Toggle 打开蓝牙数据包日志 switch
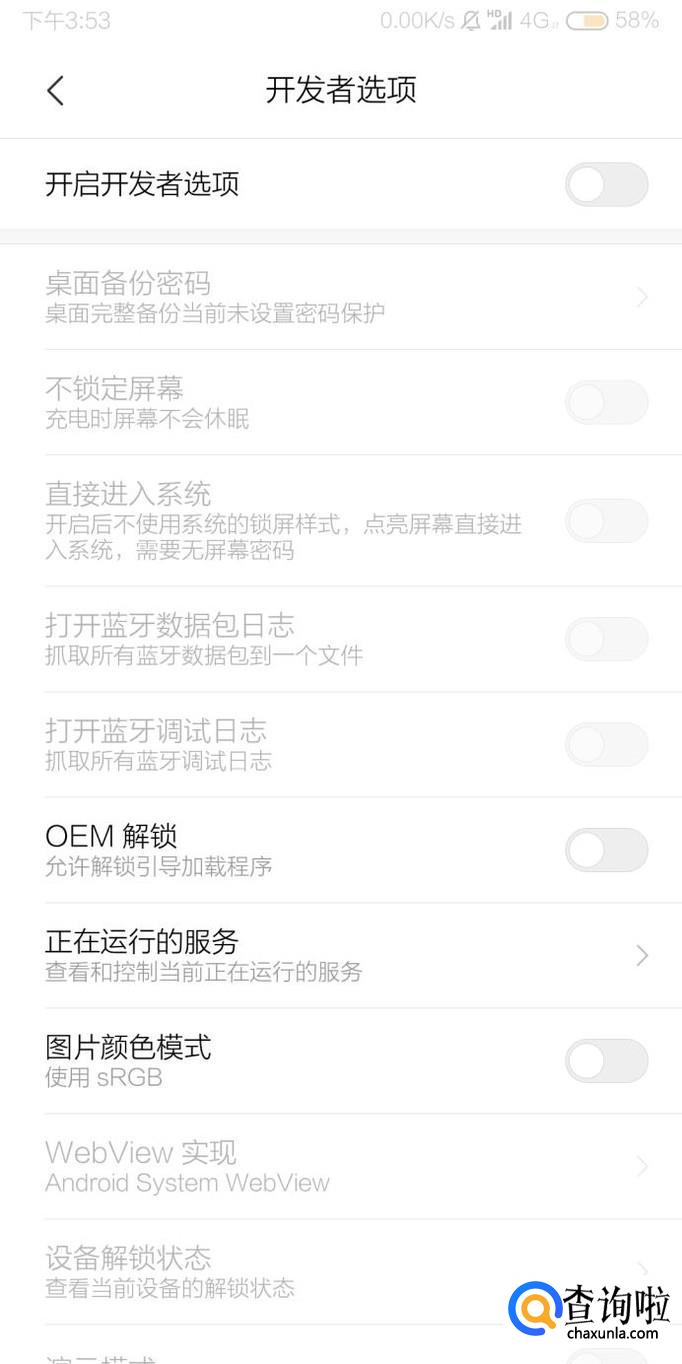This screenshot has height=1364, width=682. (x=606, y=639)
